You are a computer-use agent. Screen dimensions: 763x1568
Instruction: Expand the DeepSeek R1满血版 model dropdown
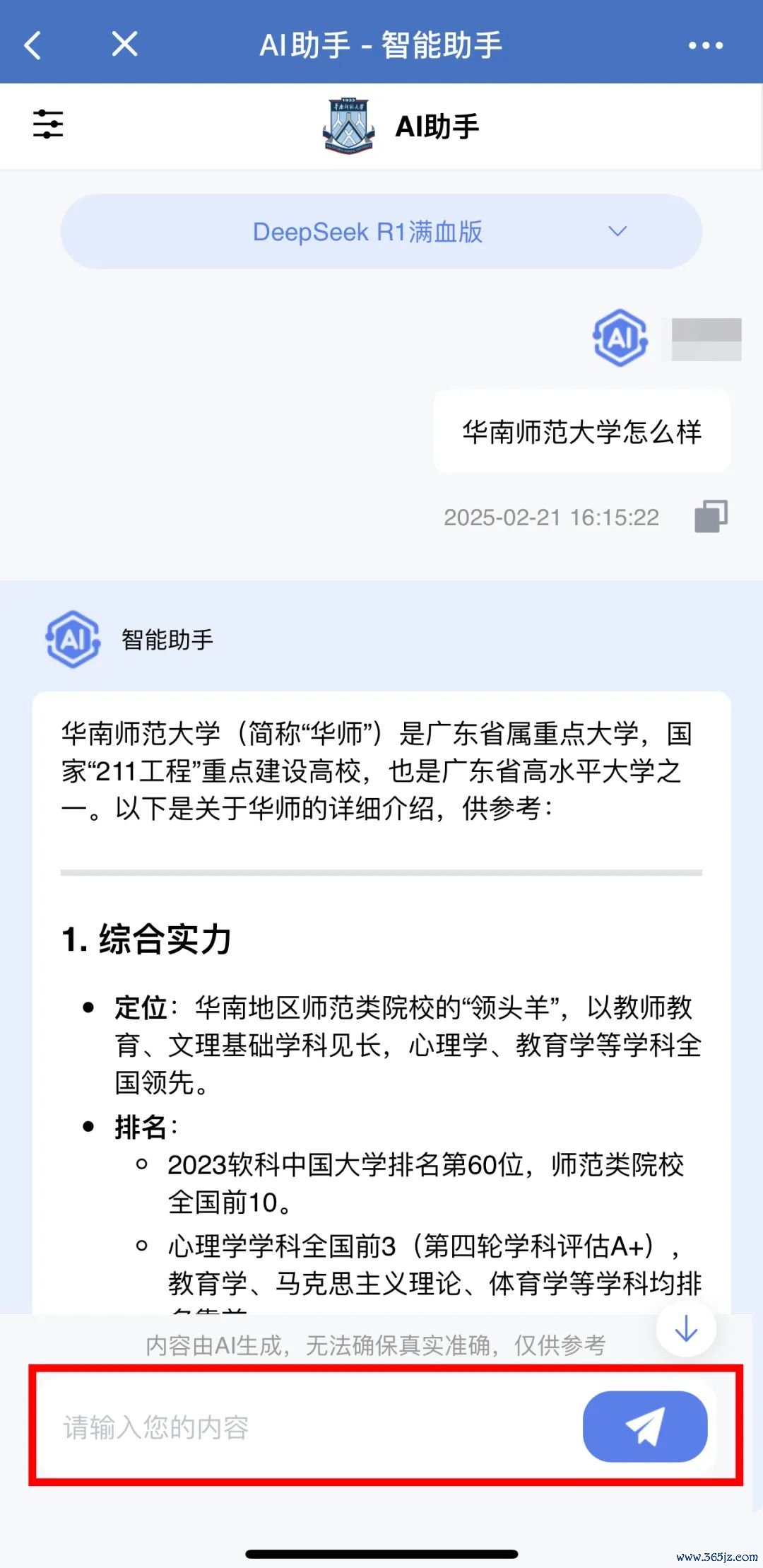point(381,232)
